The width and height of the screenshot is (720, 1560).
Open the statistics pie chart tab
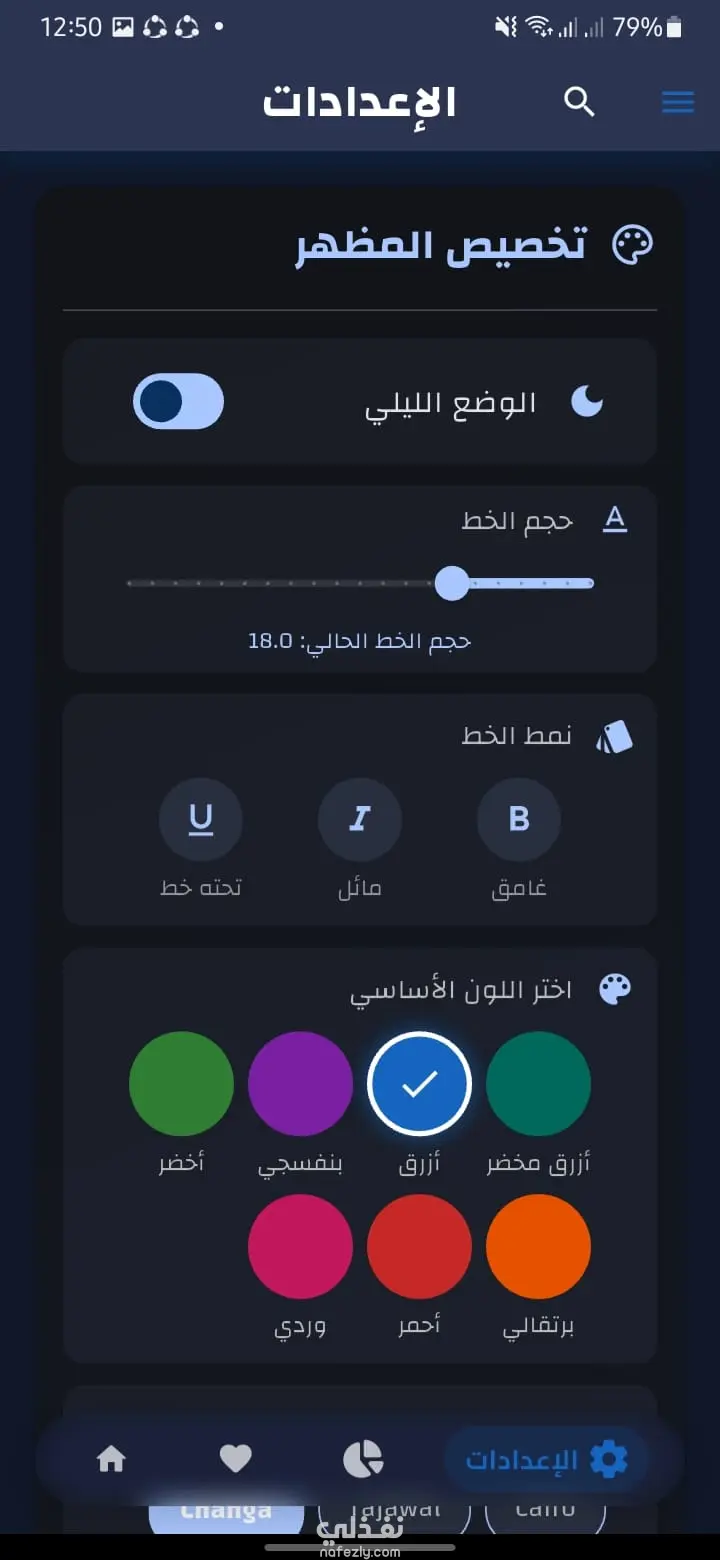[x=363, y=1460]
